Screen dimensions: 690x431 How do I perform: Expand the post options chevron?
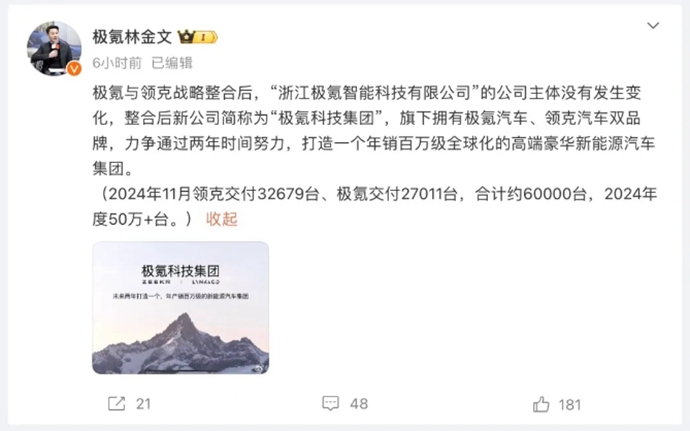pyautogui.click(x=652, y=24)
